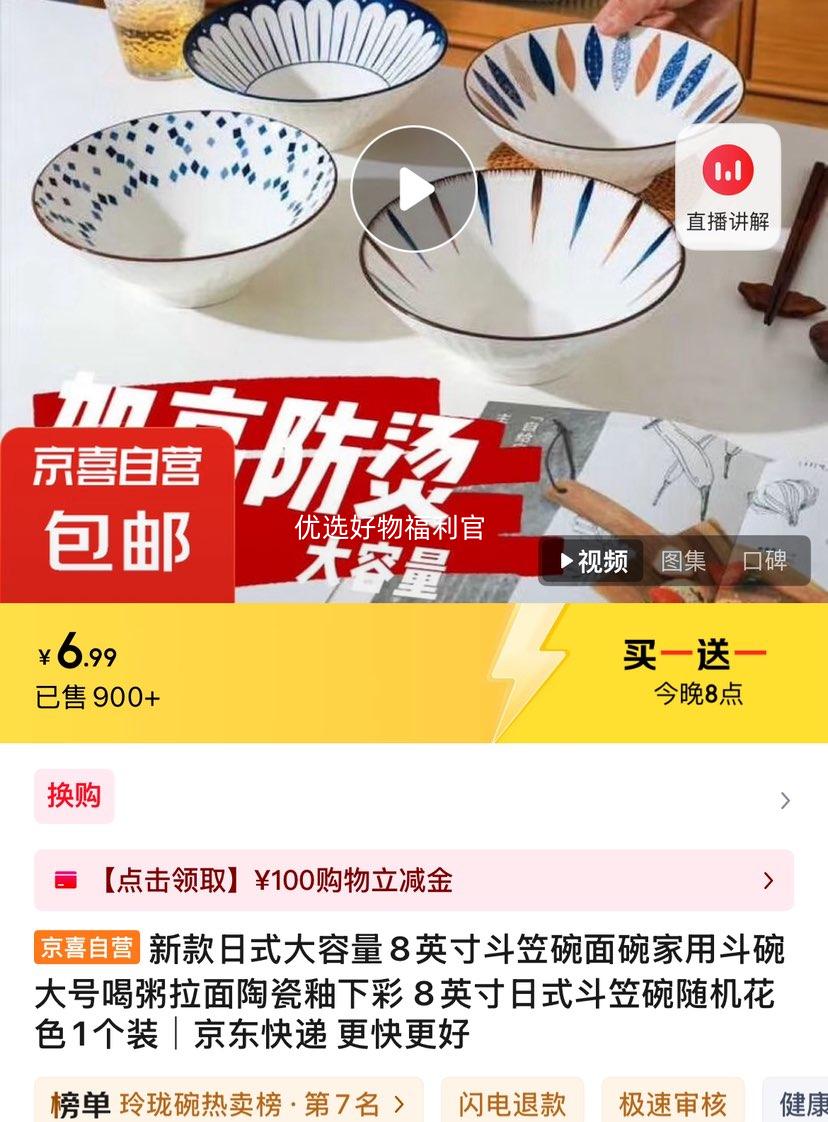The width and height of the screenshot is (828, 1122).
Task: Open the 直播讲解 live explanation
Action: pos(727,187)
